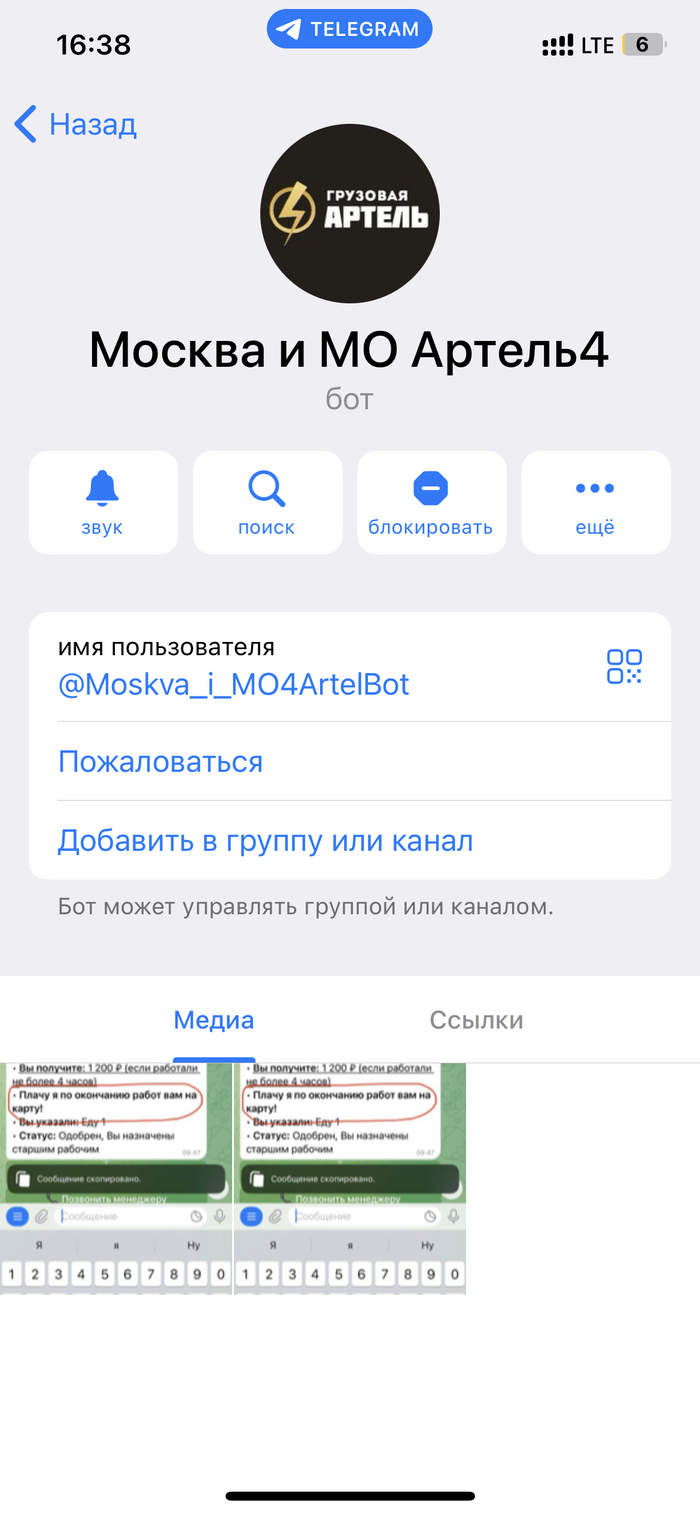Select the Медиа tab

[x=214, y=1020]
